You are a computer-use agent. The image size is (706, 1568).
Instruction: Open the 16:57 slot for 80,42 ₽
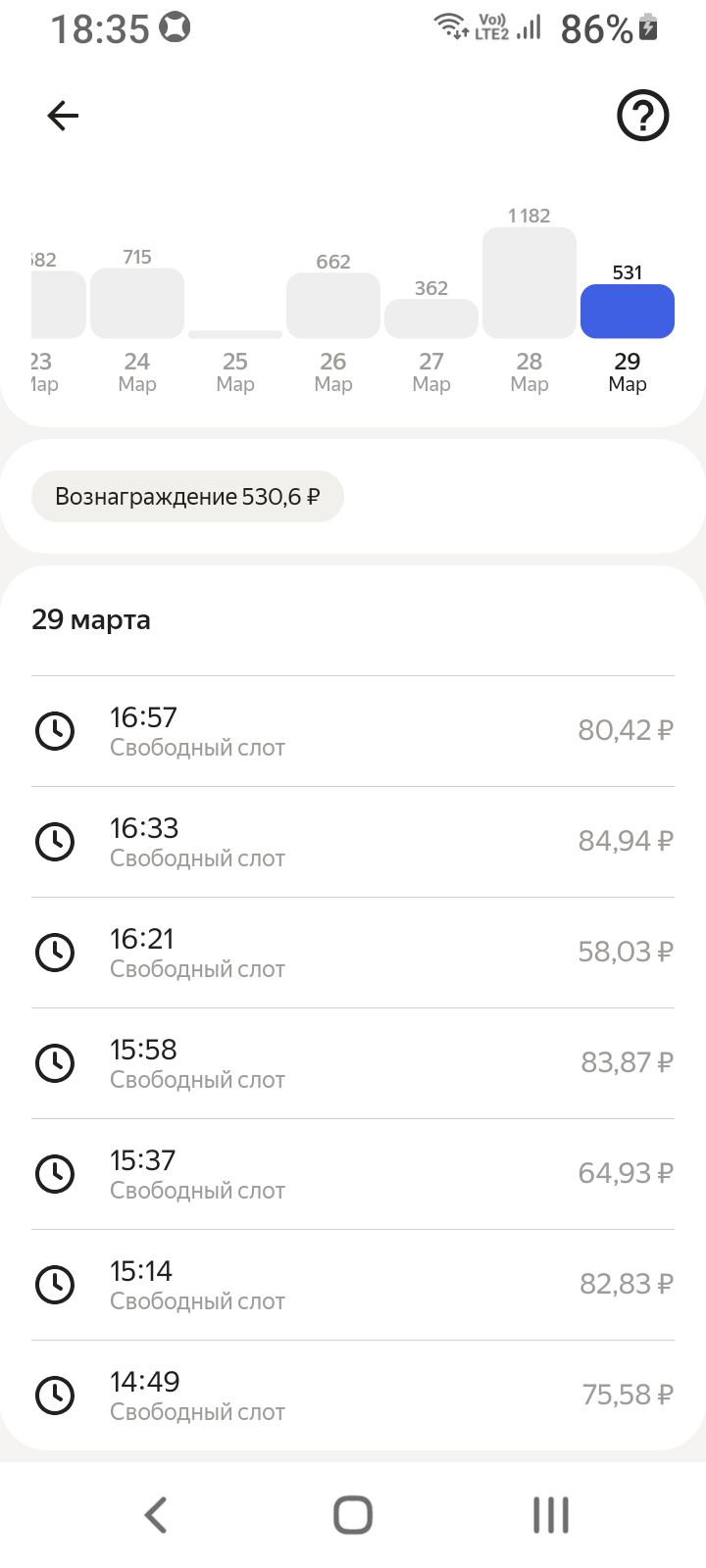tap(353, 731)
